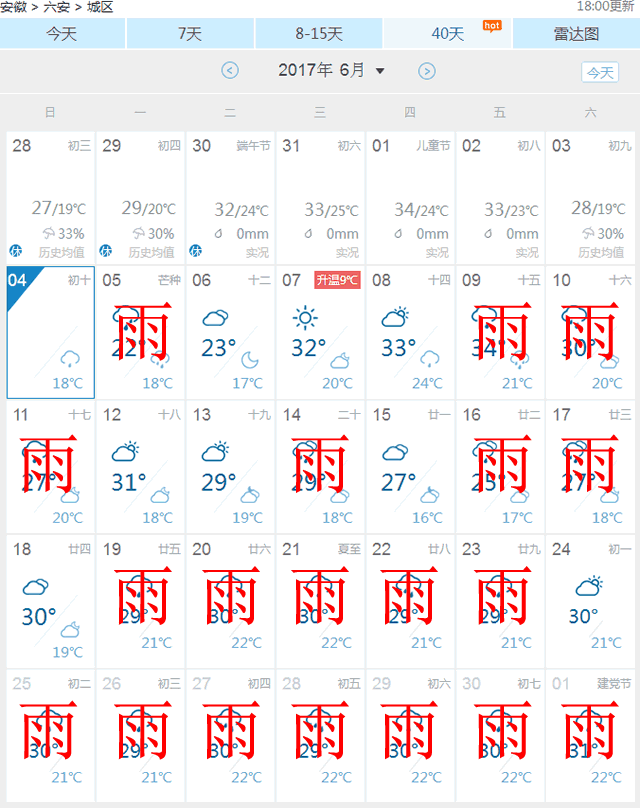640x808 pixels.
Task: Open the 安徽 breadcrumb link
Action: pyautogui.click(x=13, y=7)
